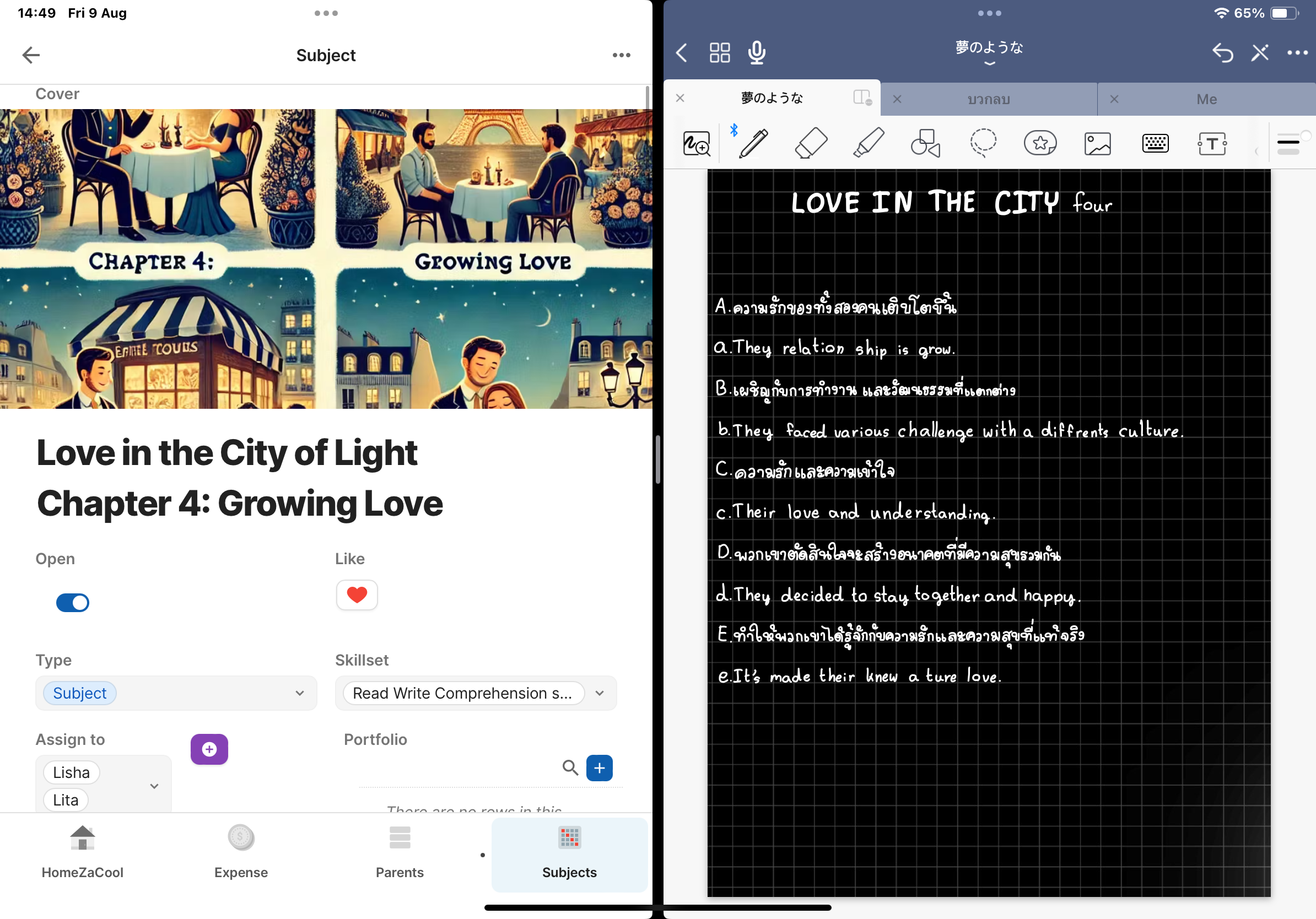
Task: Choose the lasso selection tool
Action: [983, 143]
